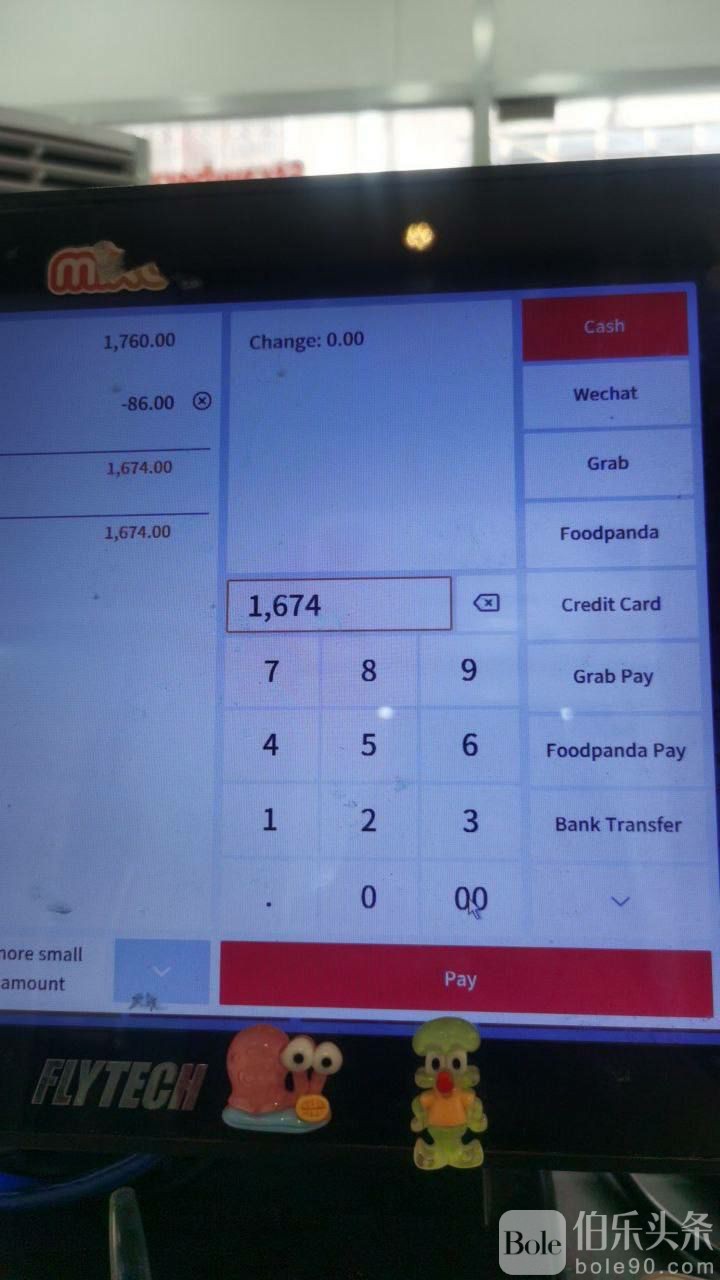Screen dimensions: 720x1280
Task: Delete last digit with backspace key
Action: coord(486,603)
